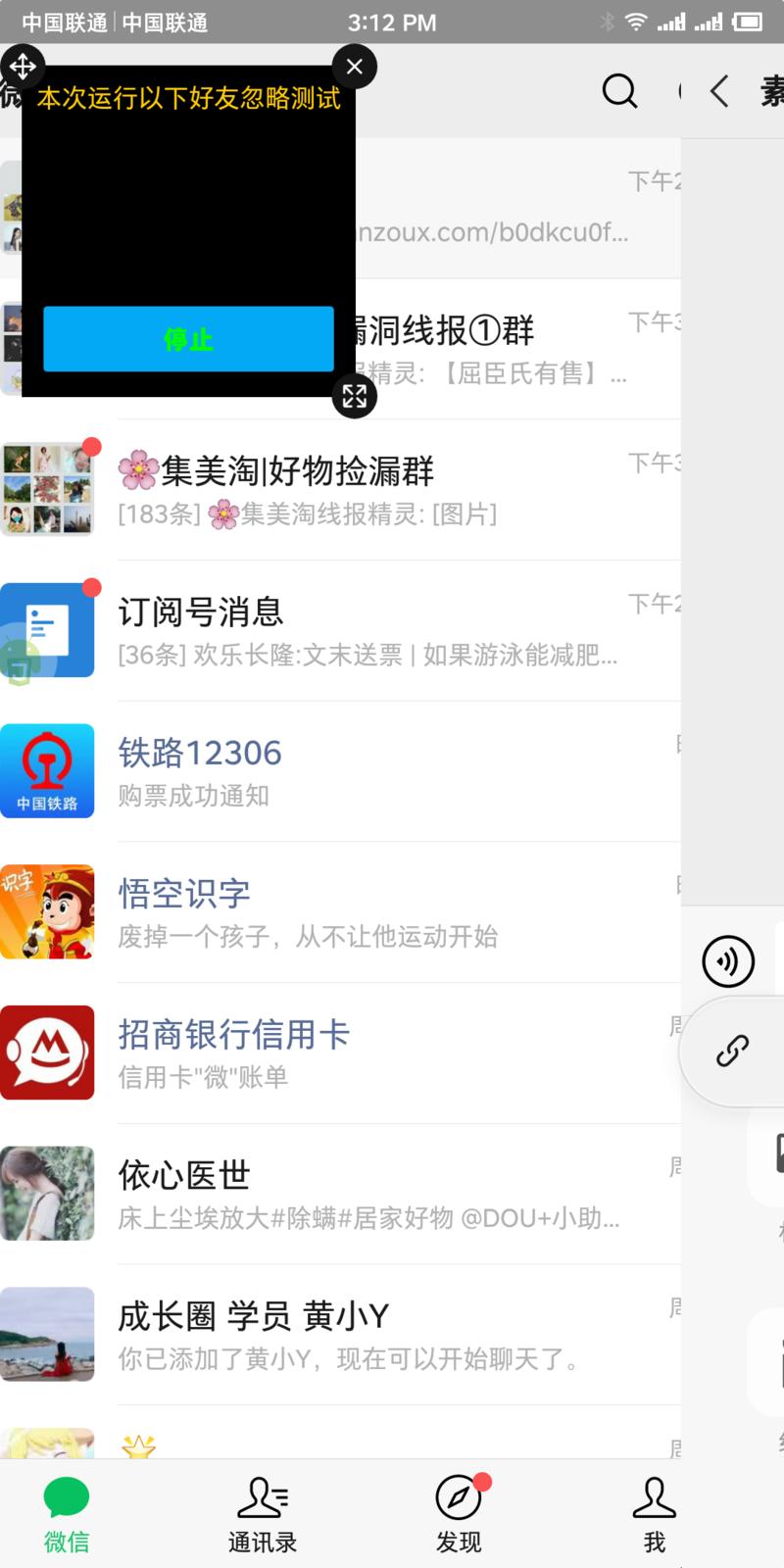Tap the link chain icon button
This screenshot has width=784, height=1568.
(732, 1051)
